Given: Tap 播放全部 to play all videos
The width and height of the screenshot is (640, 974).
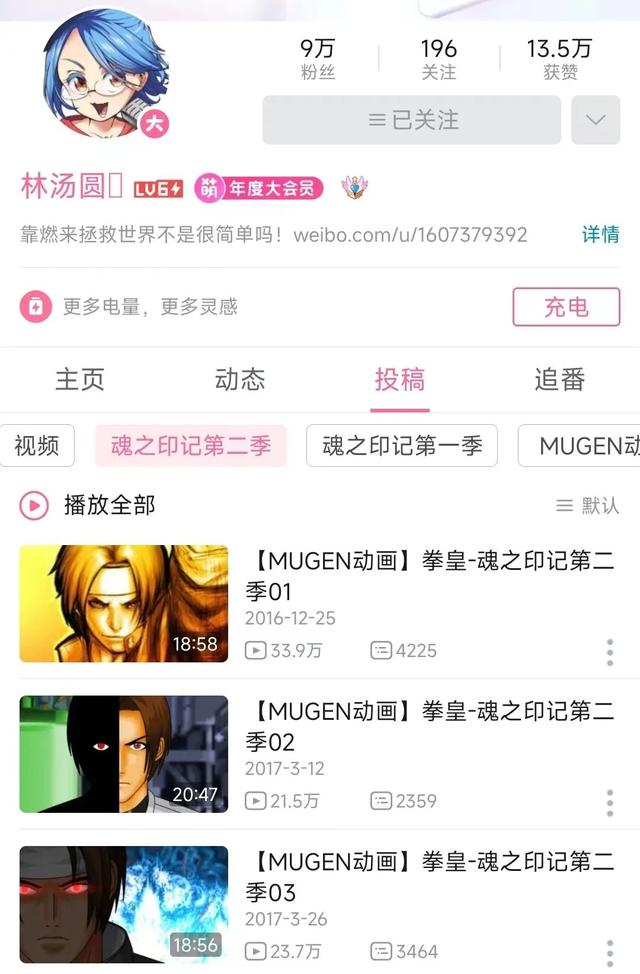Looking at the screenshot, I should point(90,505).
